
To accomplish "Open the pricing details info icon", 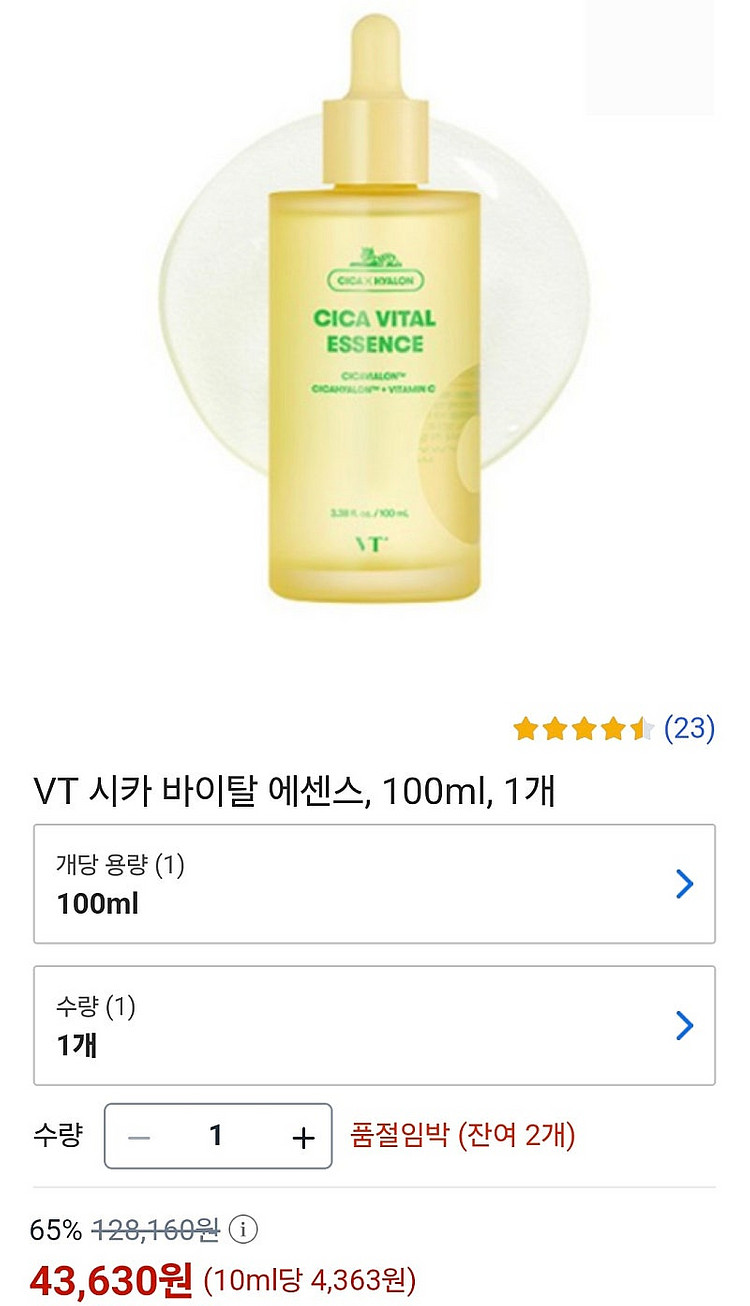I will click(x=243, y=1228).
